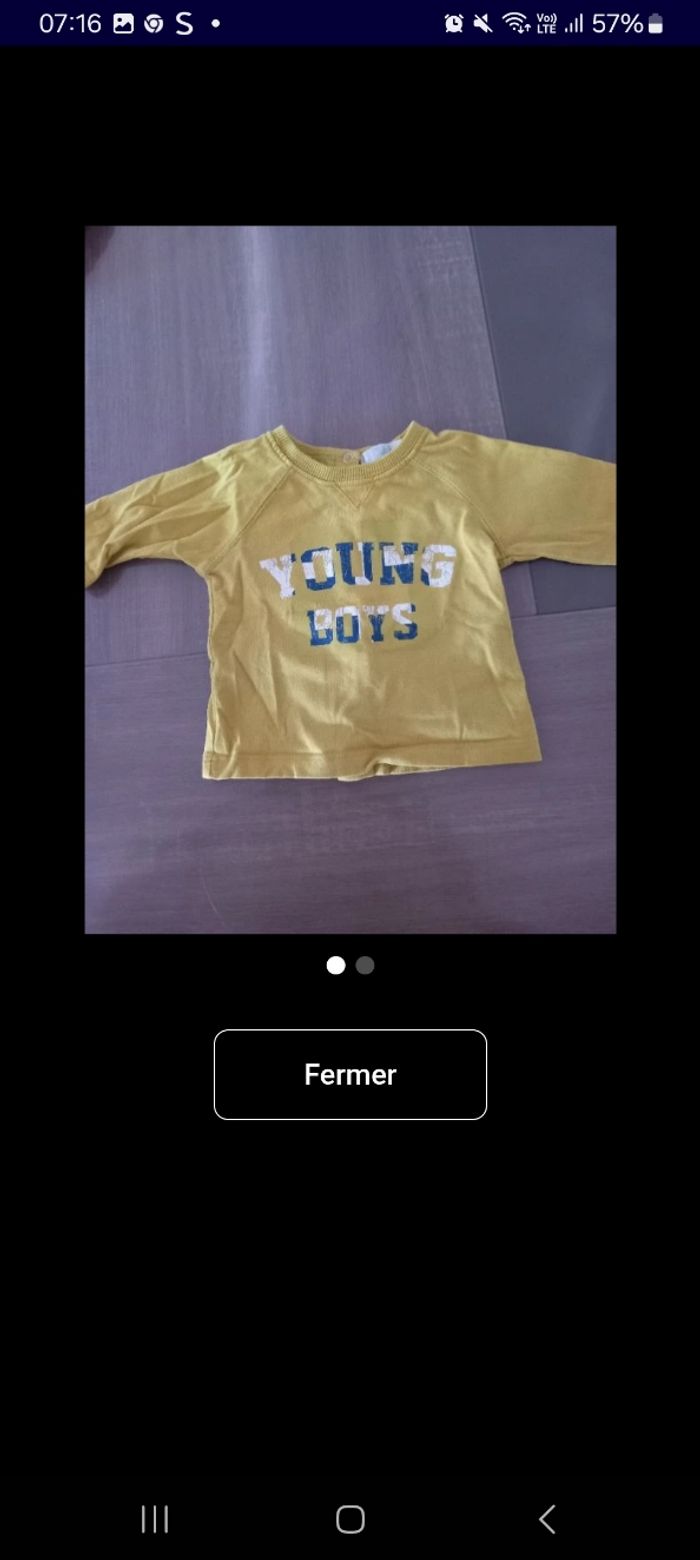Open the recent apps overview

(154, 1519)
